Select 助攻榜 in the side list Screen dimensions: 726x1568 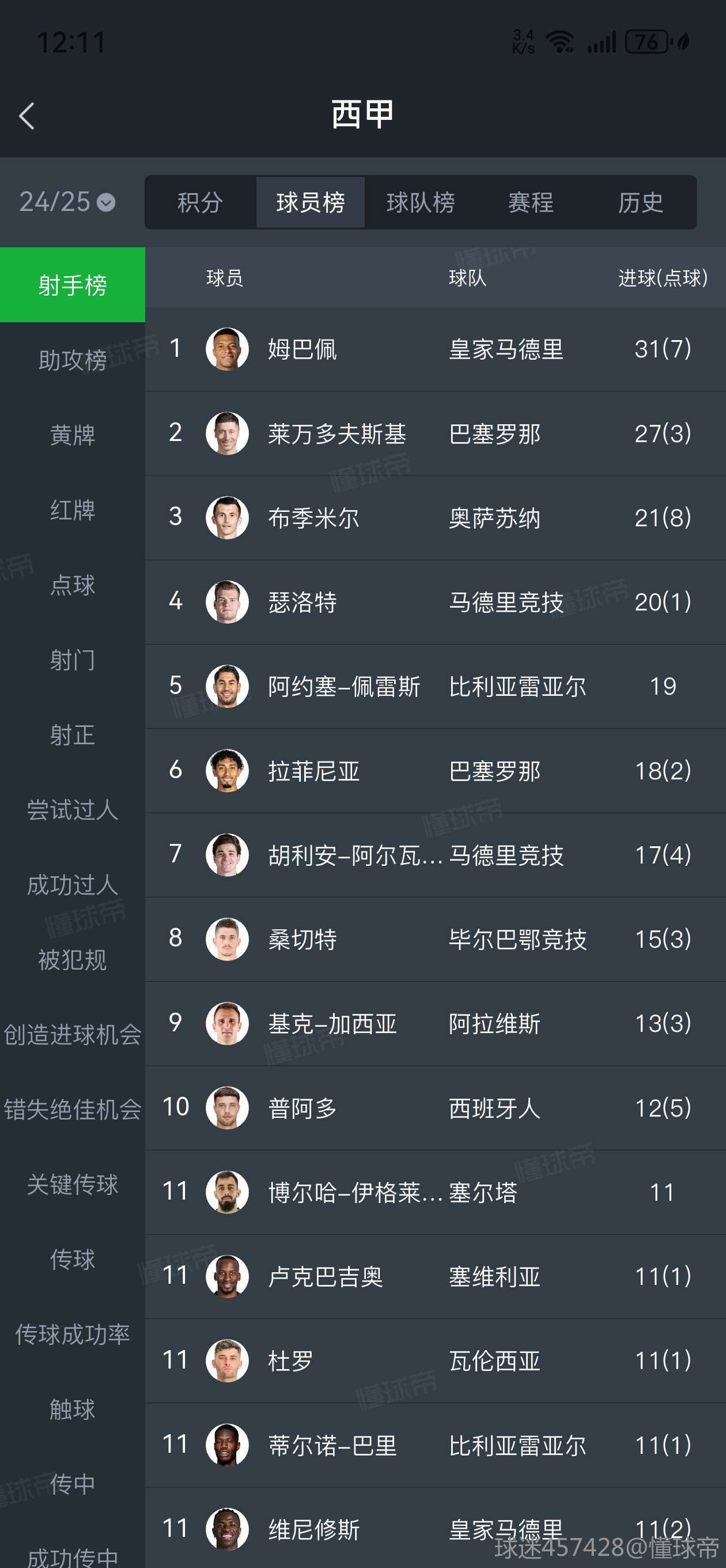pos(73,360)
